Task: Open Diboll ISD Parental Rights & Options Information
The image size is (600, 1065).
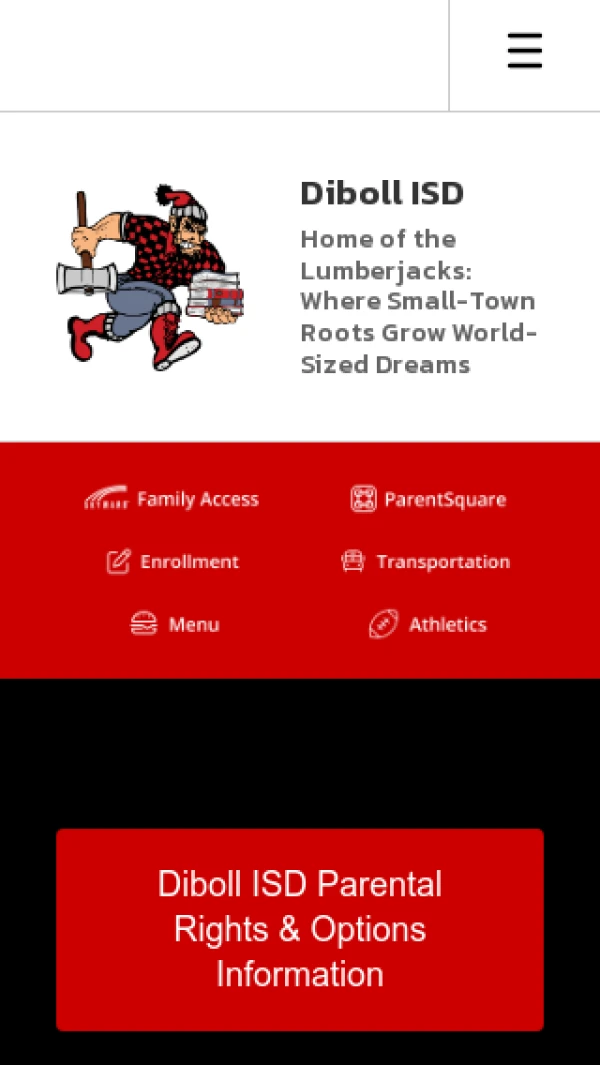Action: [300, 929]
